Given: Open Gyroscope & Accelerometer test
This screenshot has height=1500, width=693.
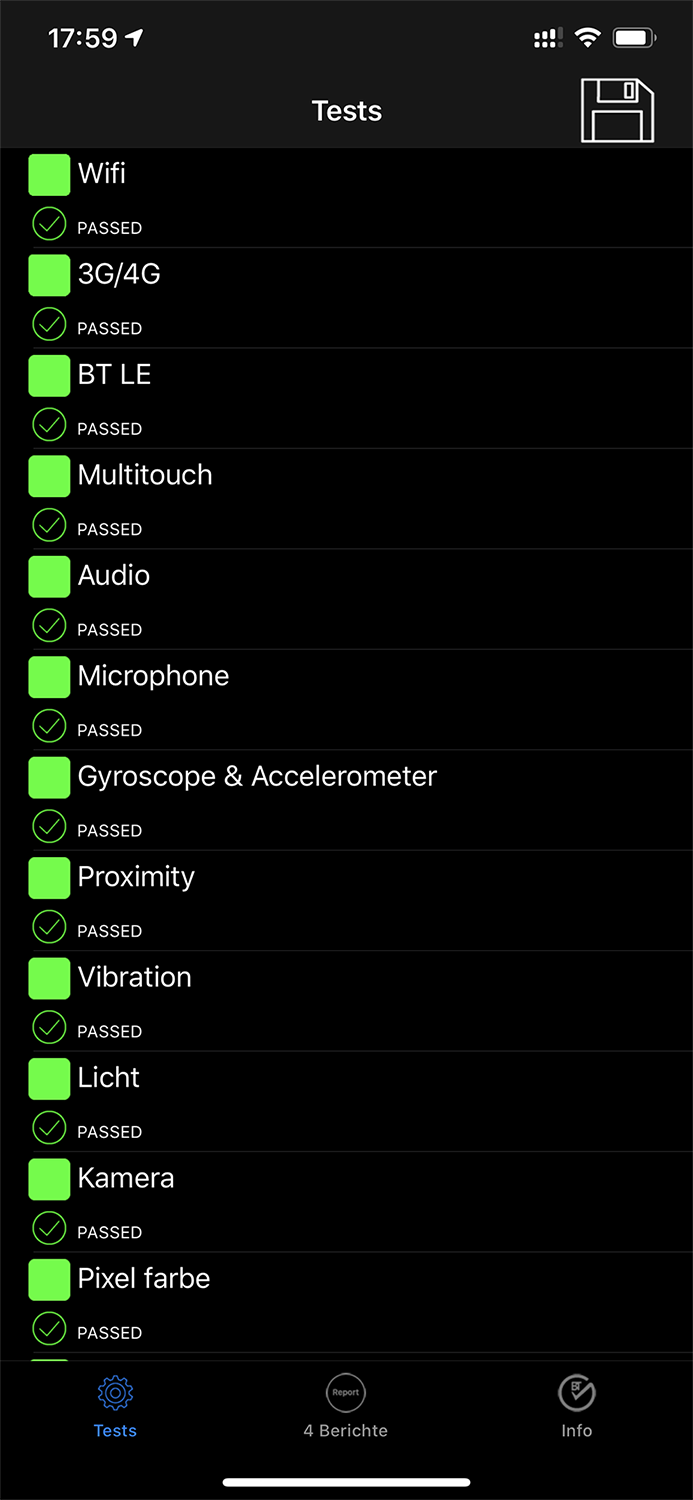Looking at the screenshot, I should coord(346,801).
